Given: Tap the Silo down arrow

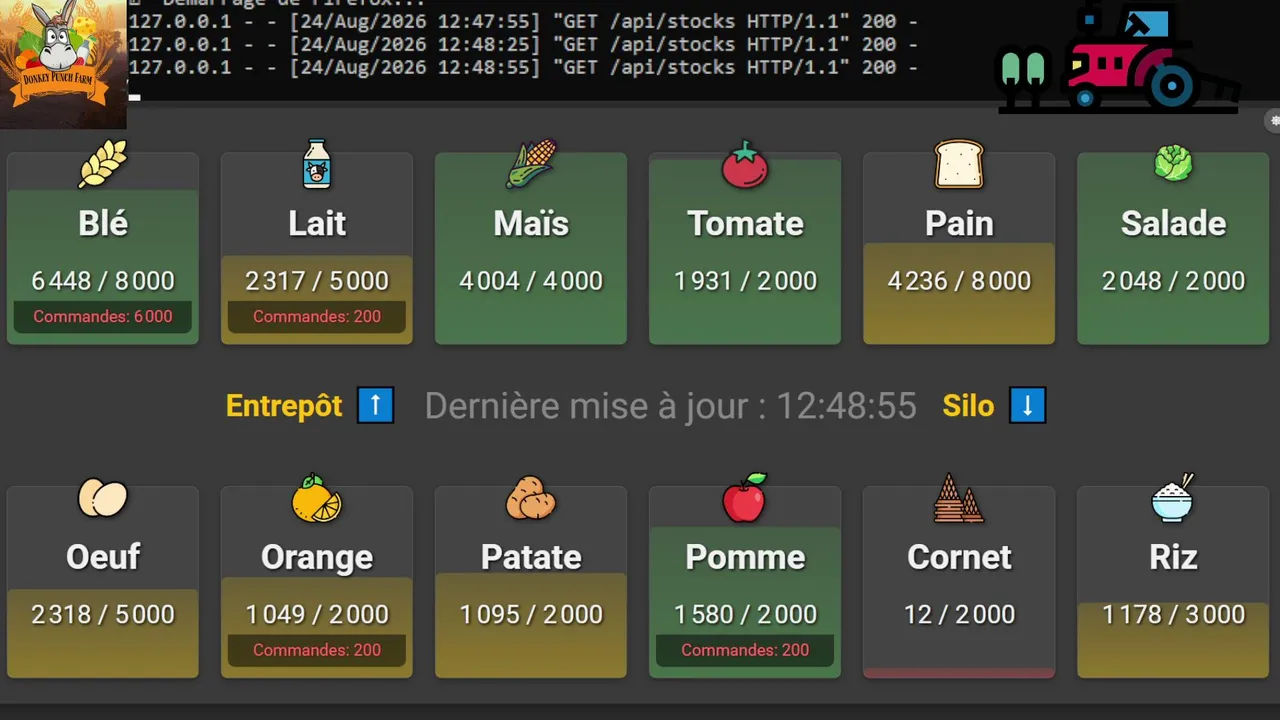Looking at the screenshot, I should pos(1027,406).
